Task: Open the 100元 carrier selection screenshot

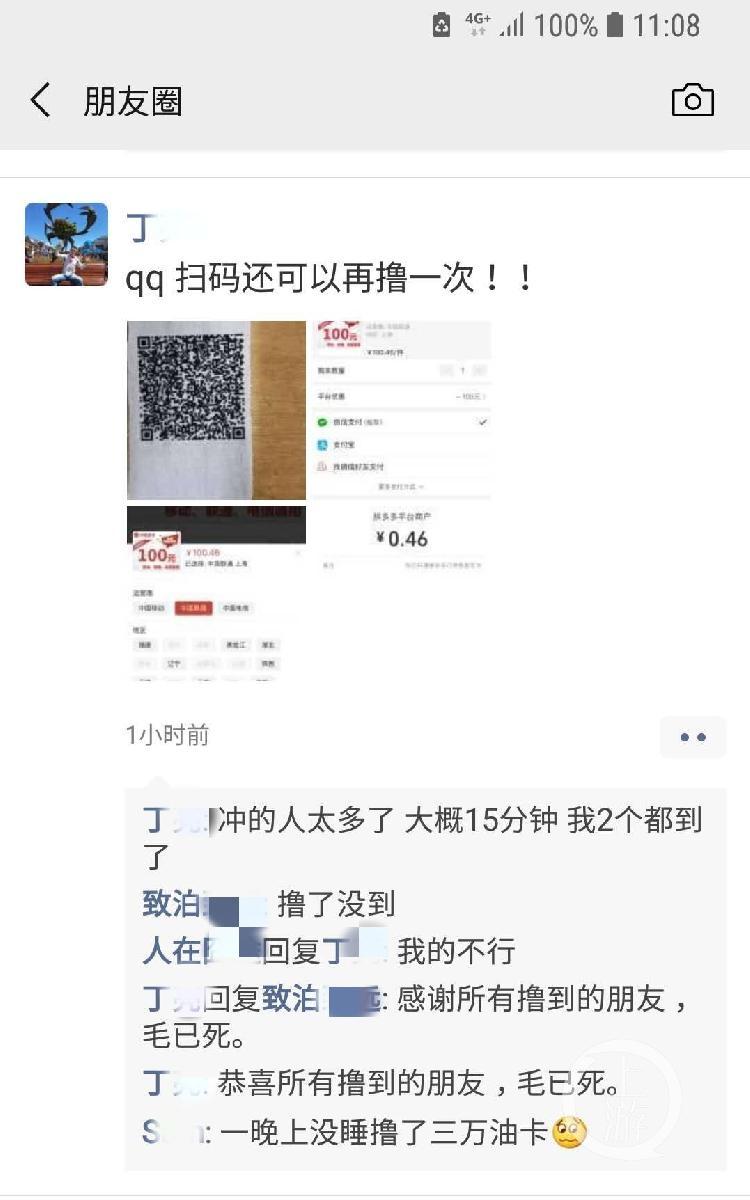Action: point(216,594)
